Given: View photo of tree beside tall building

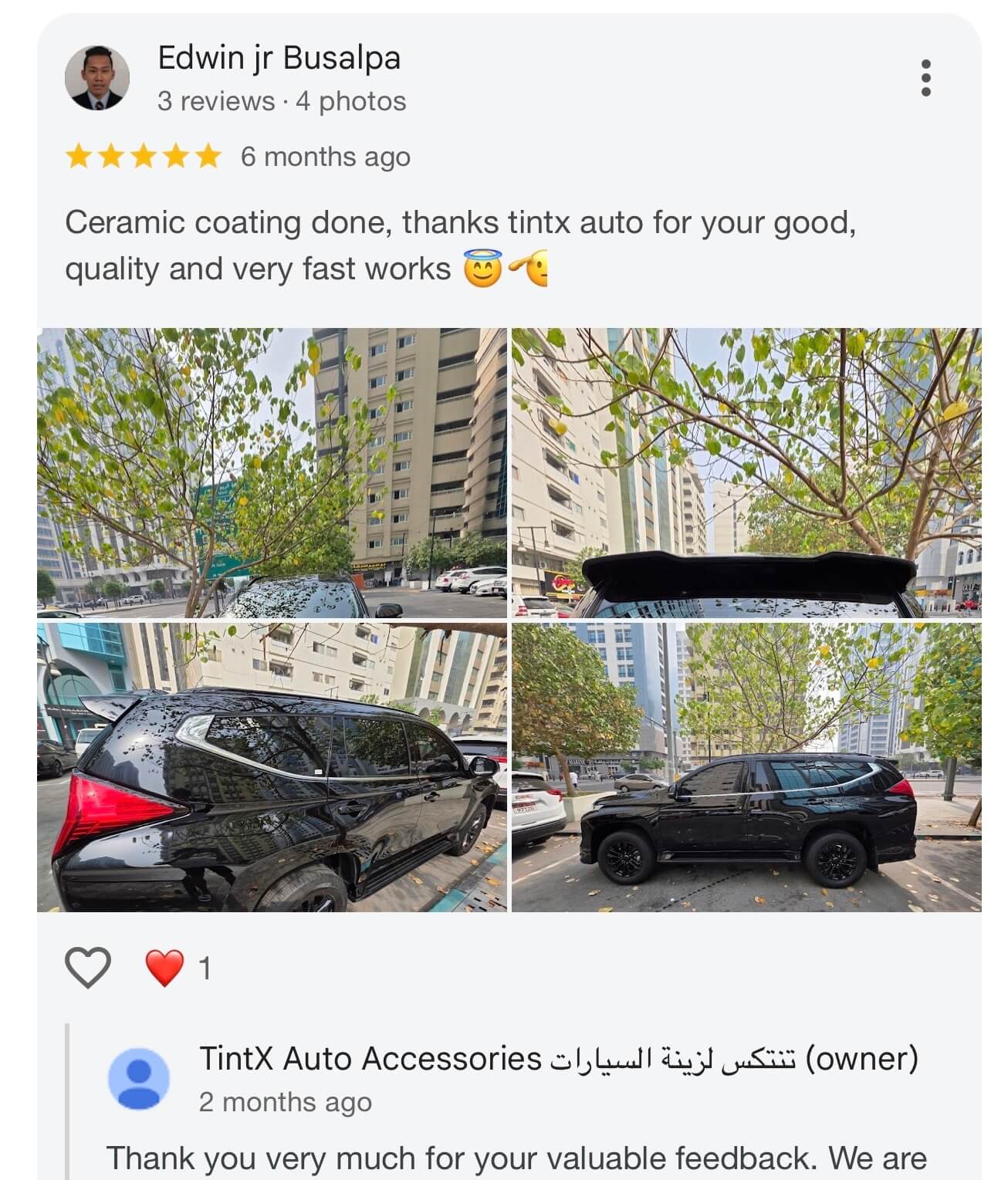Looking at the screenshot, I should point(272,472).
